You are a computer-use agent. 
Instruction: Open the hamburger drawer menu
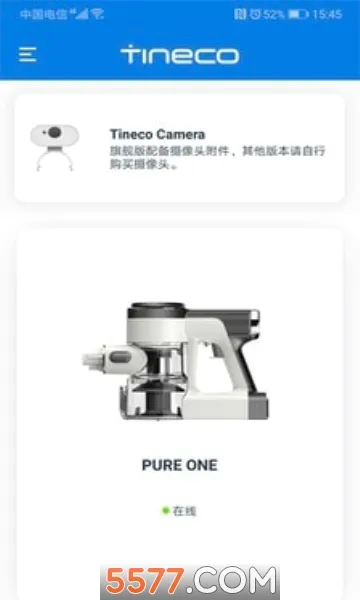(28, 55)
